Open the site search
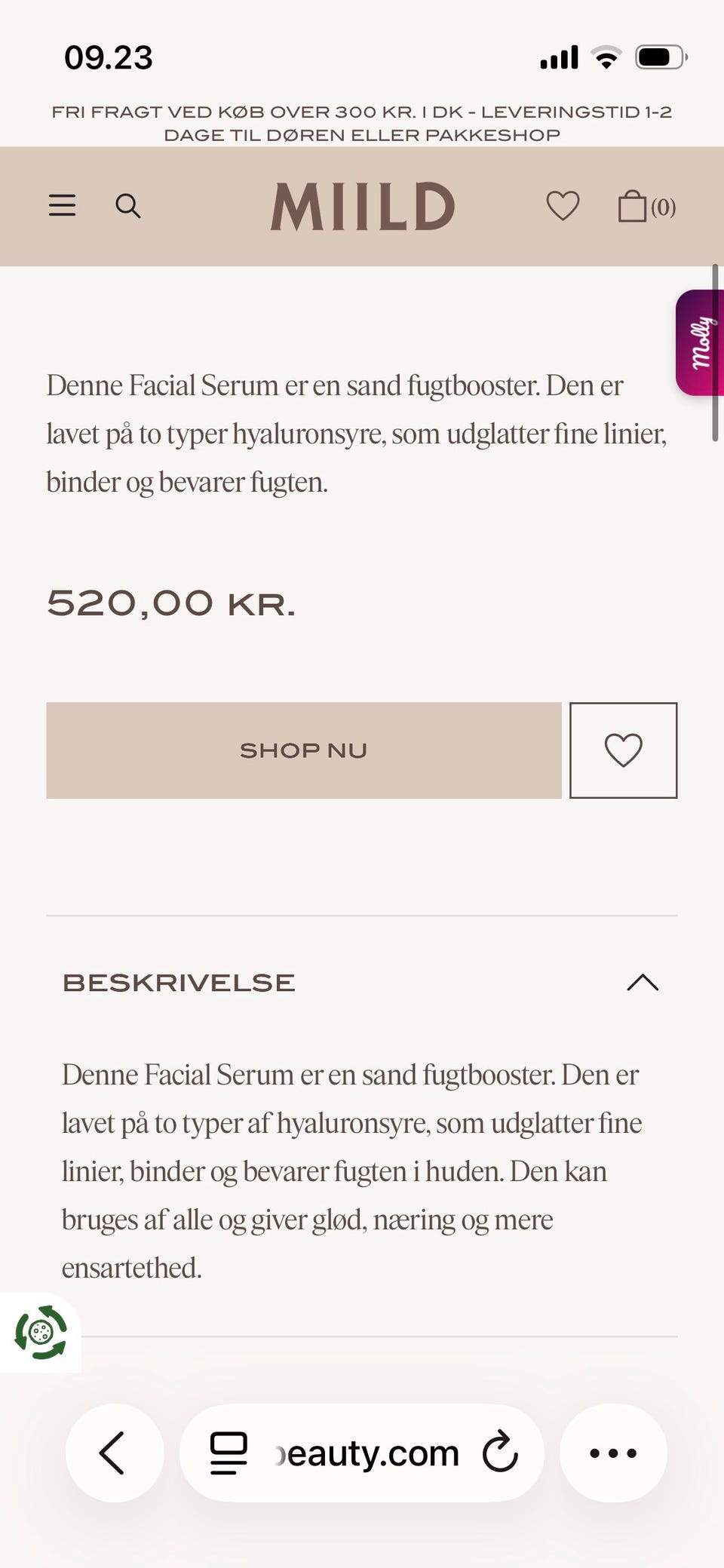This screenshot has height=1568, width=724. click(128, 206)
